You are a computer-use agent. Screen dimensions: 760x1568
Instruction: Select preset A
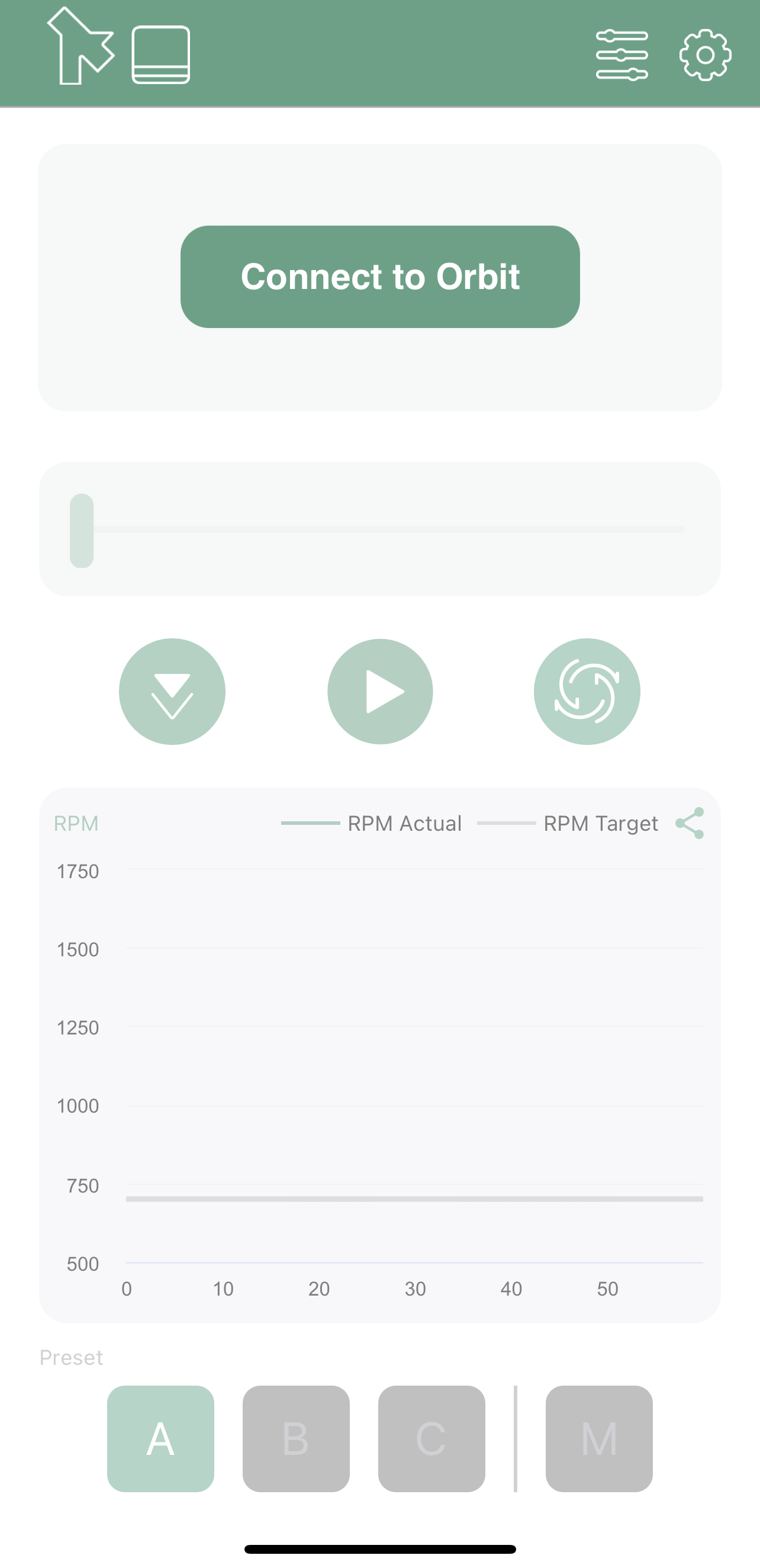[160, 1438]
